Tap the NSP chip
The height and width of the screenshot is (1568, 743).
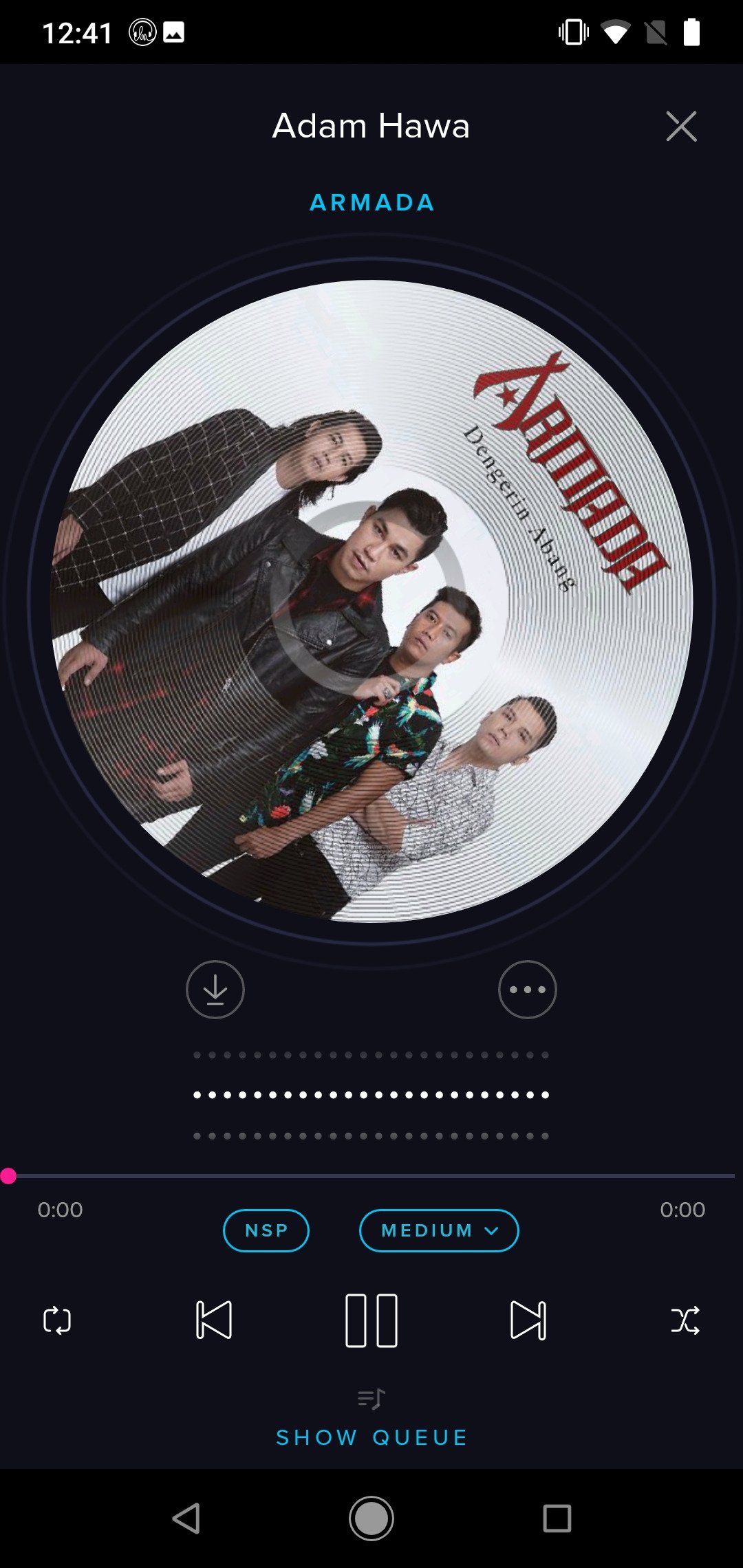(266, 1230)
